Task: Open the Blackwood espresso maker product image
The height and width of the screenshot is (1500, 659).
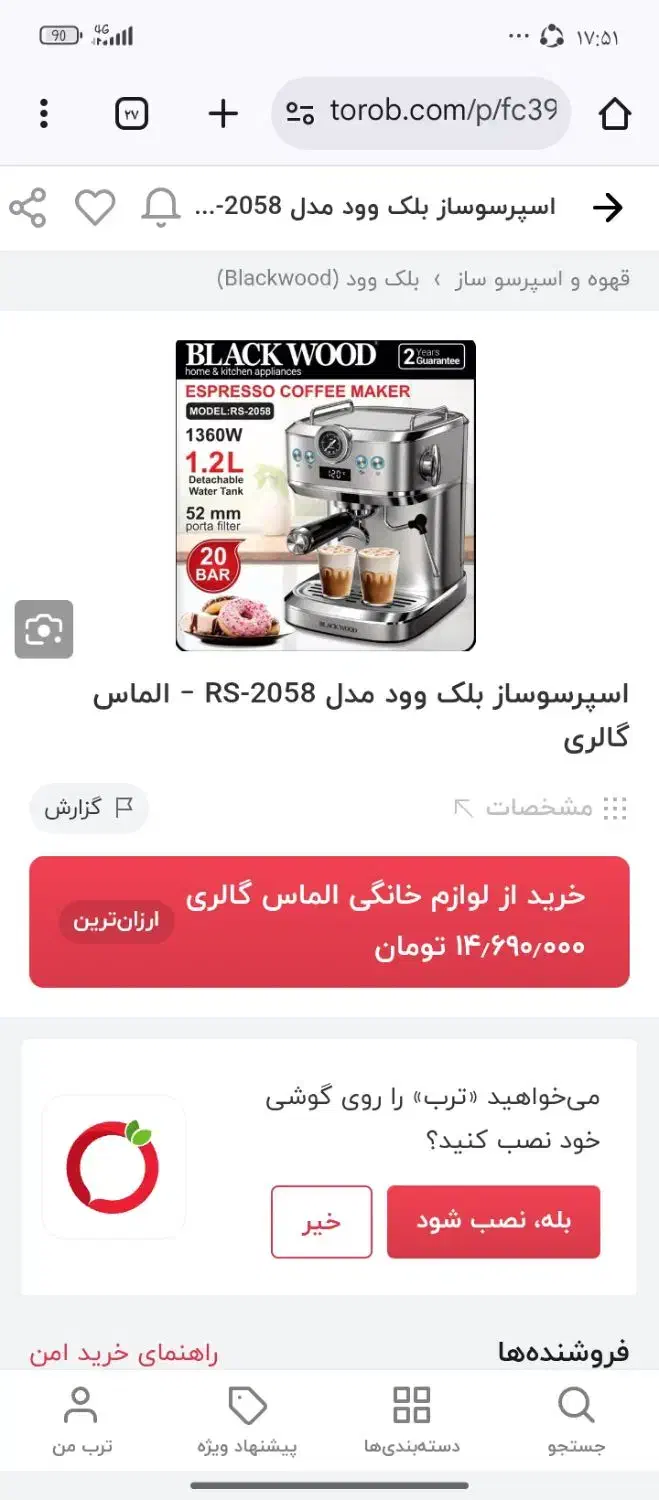Action: [x=325, y=495]
